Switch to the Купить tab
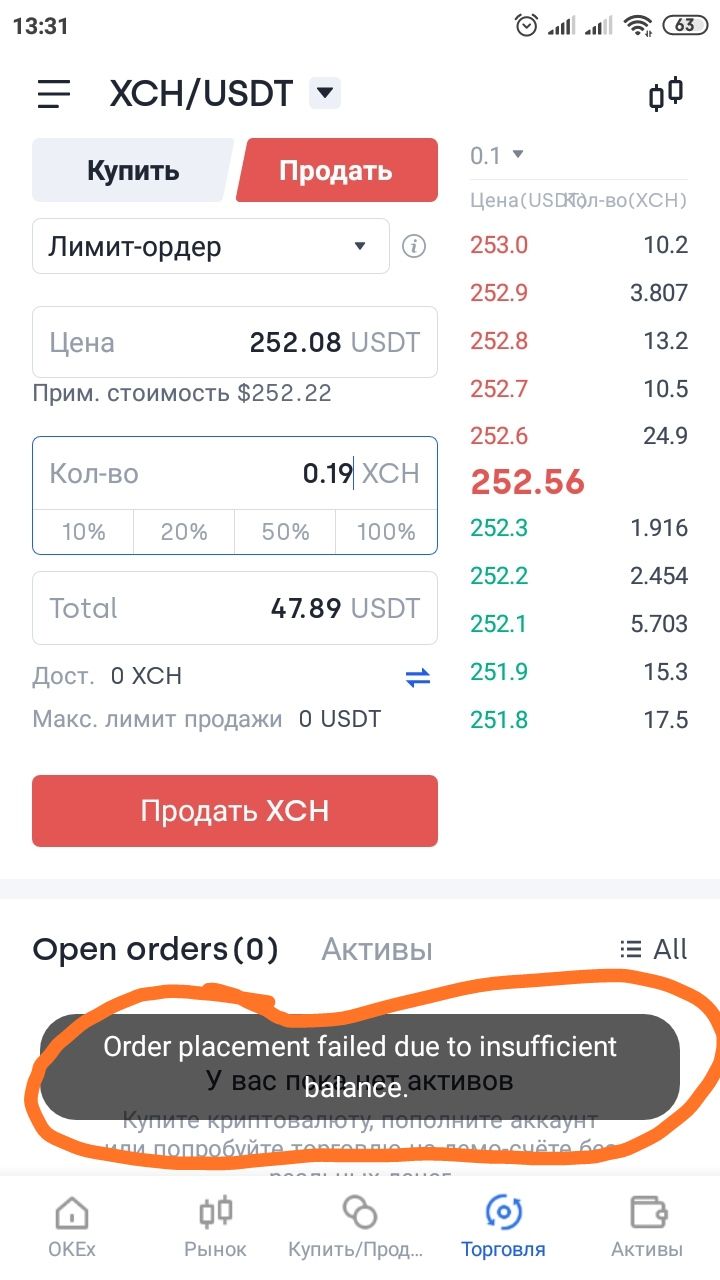The height and width of the screenshot is (1280, 720). tap(133, 170)
